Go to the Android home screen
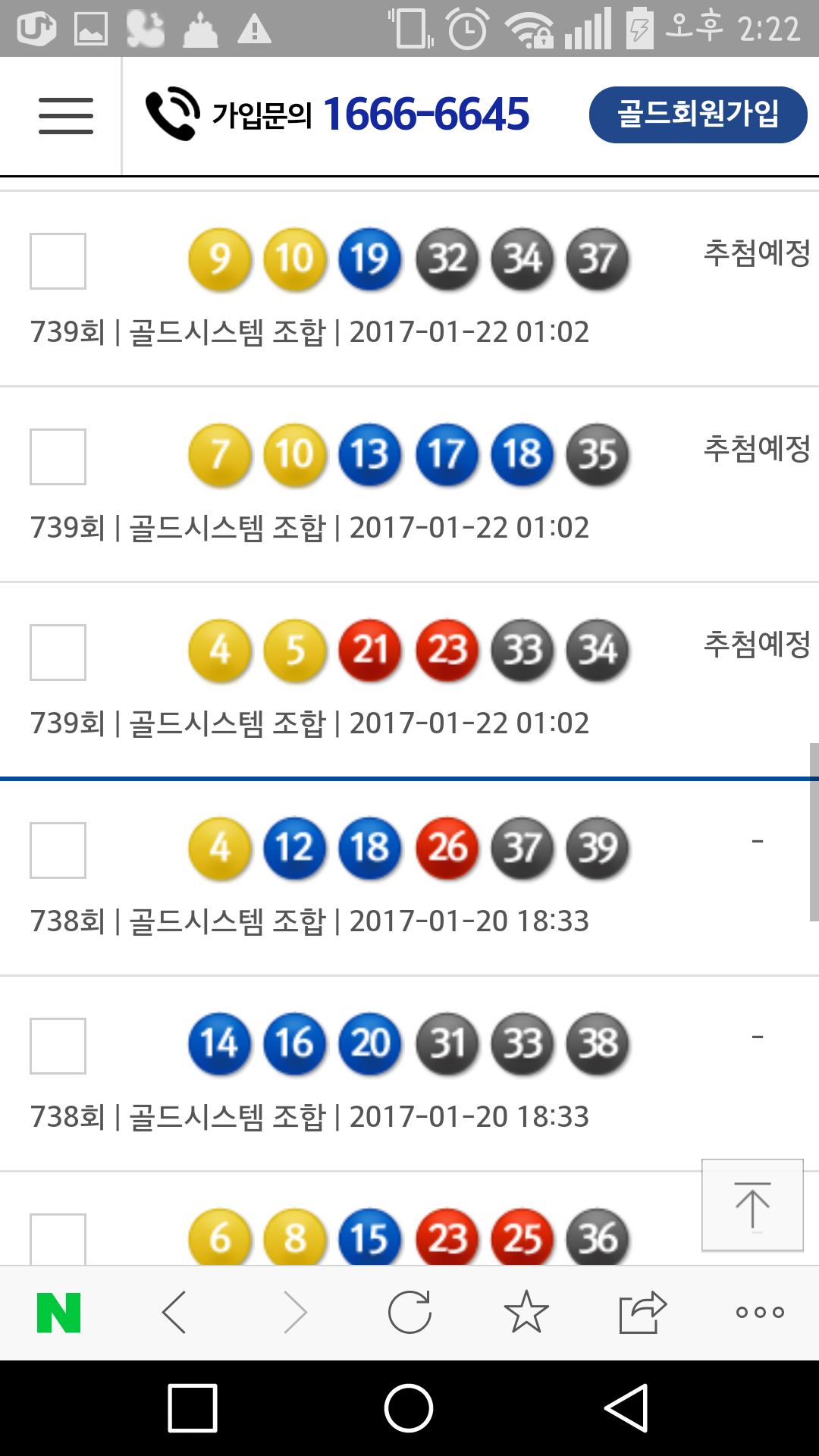 tap(409, 1408)
